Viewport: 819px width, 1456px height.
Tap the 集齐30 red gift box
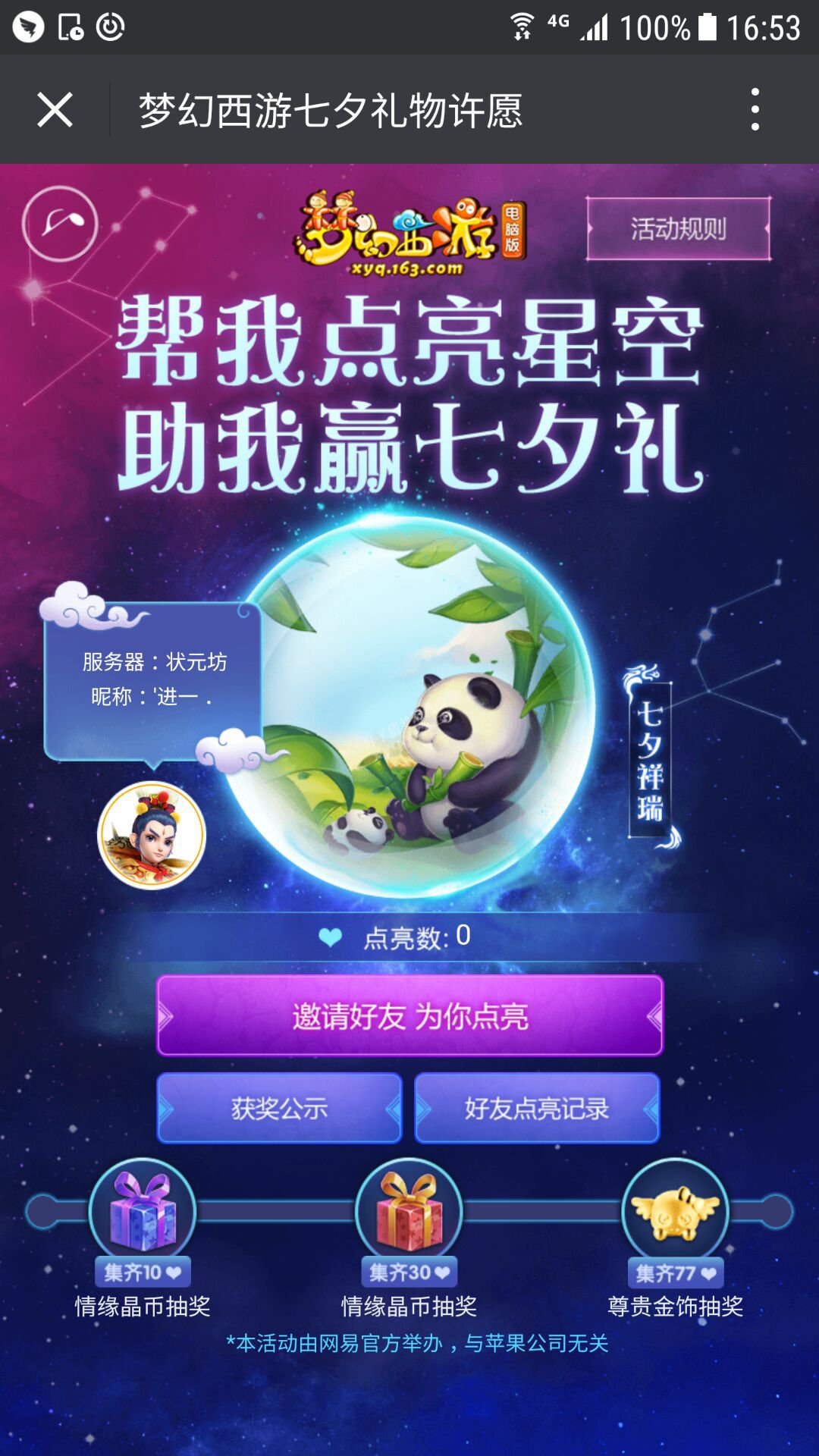(x=409, y=1211)
